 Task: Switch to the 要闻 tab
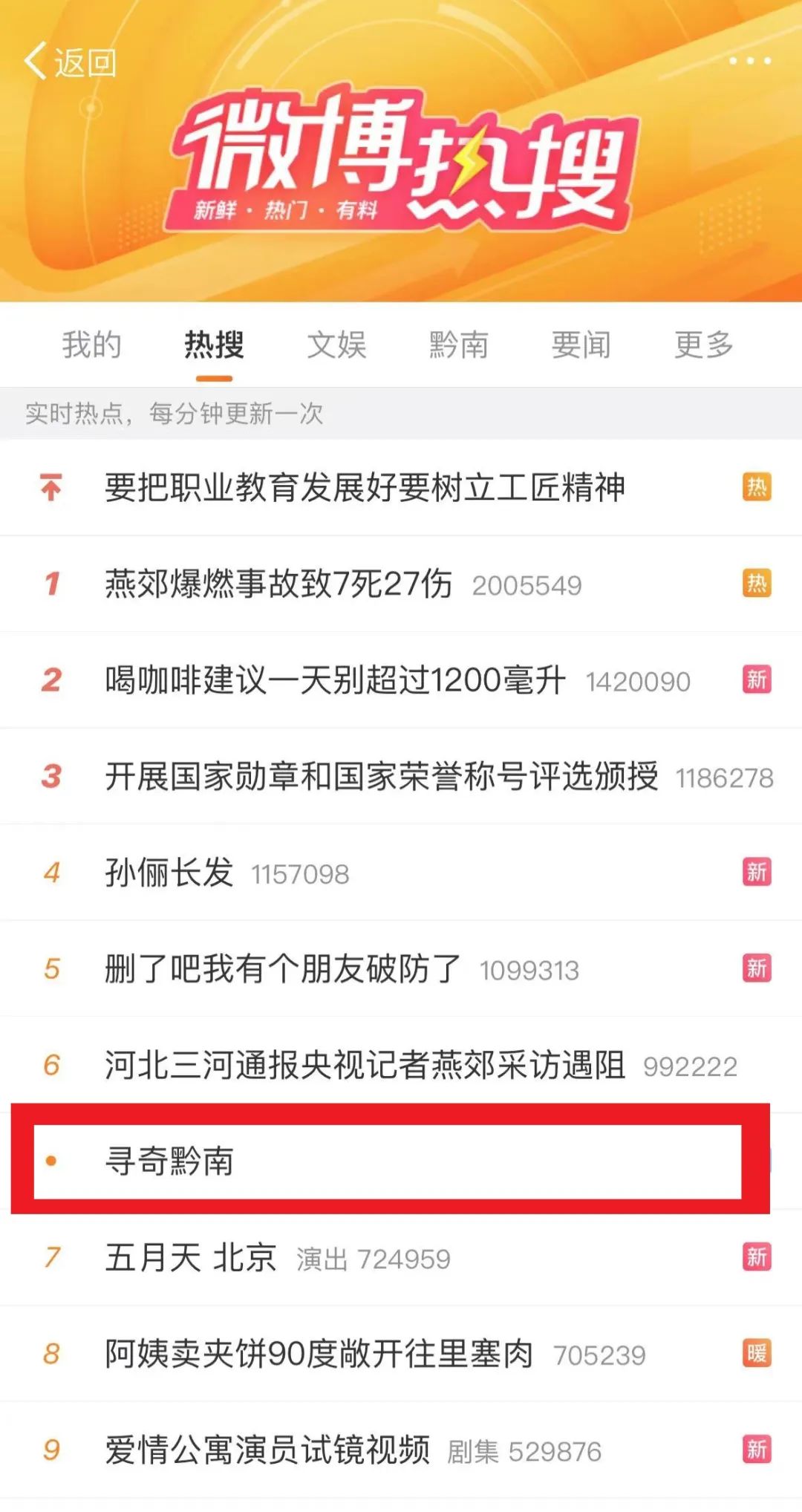(x=581, y=345)
